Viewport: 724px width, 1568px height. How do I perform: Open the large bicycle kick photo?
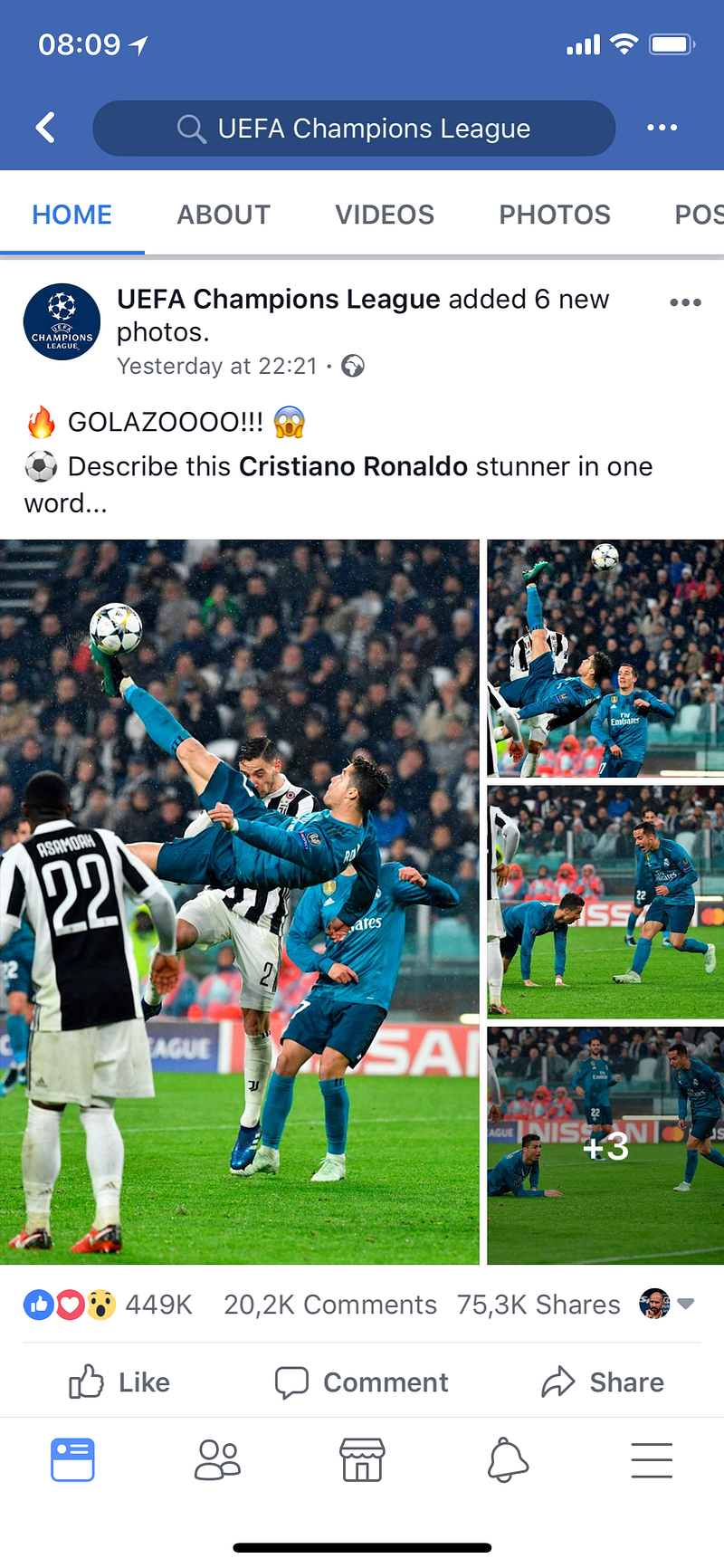(239, 901)
